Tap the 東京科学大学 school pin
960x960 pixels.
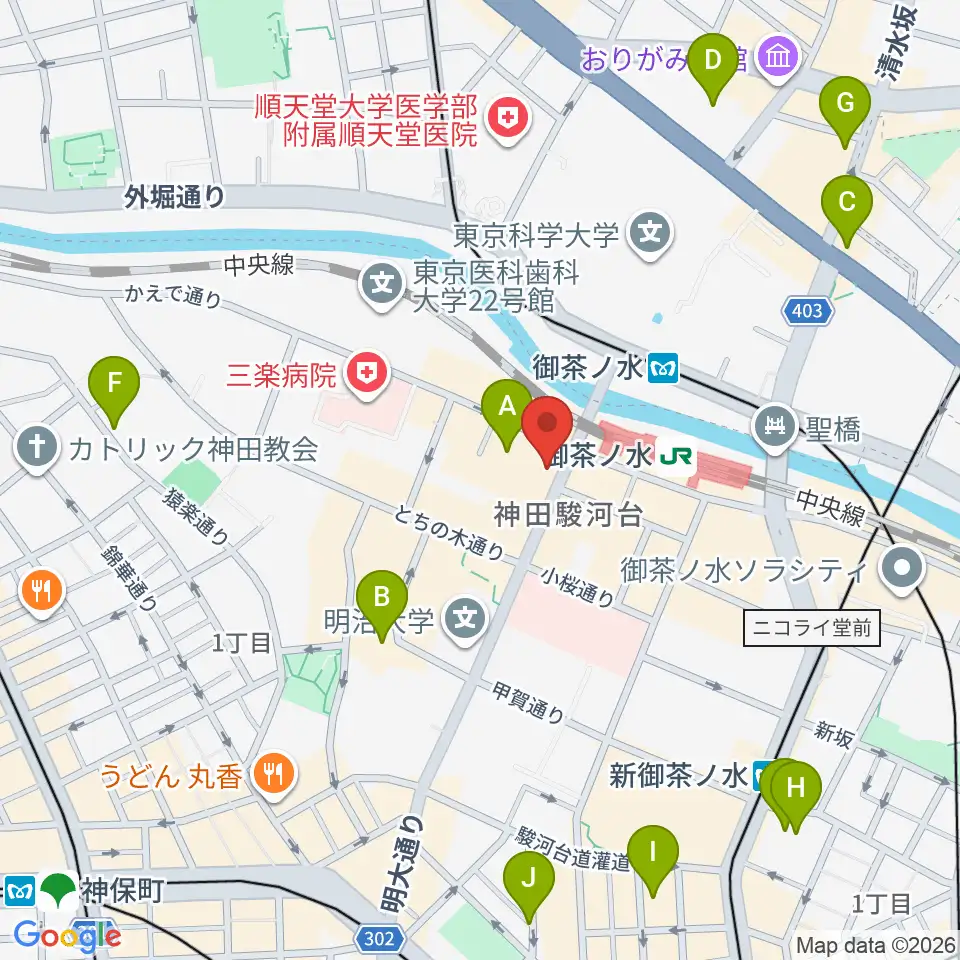[x=650, y=235]
